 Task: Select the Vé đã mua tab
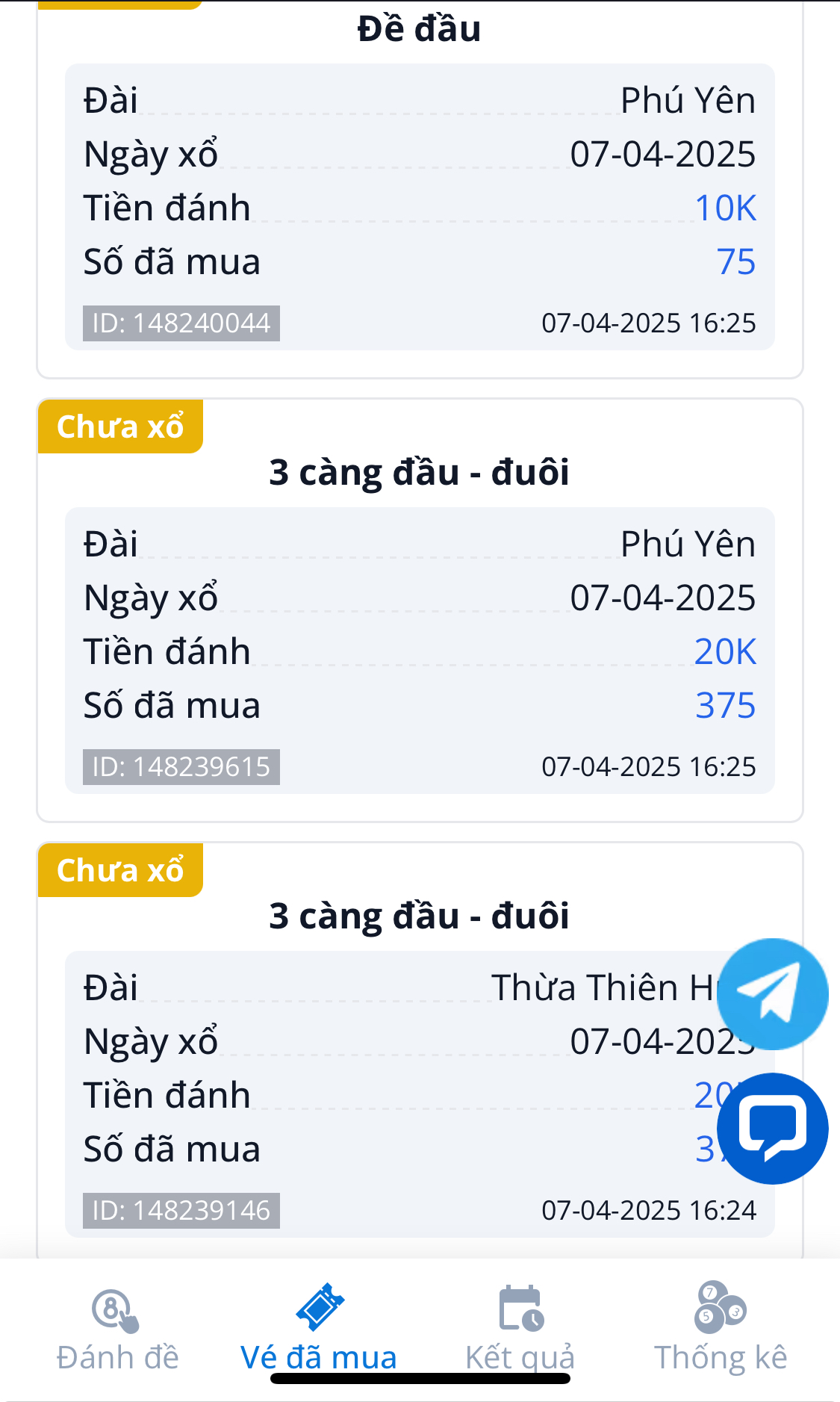coord(319,1330)
